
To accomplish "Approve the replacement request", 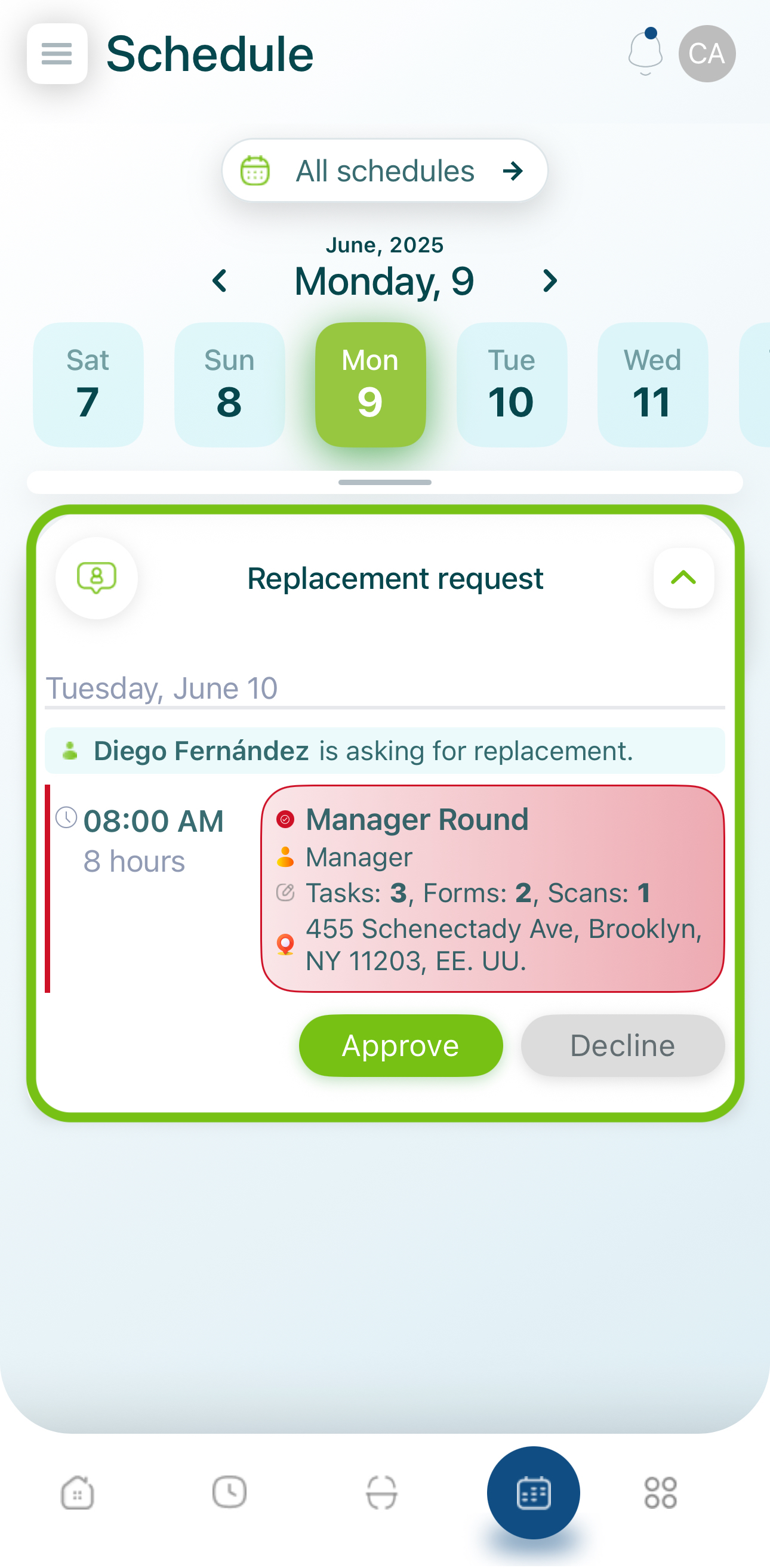I will point(401,1045).
